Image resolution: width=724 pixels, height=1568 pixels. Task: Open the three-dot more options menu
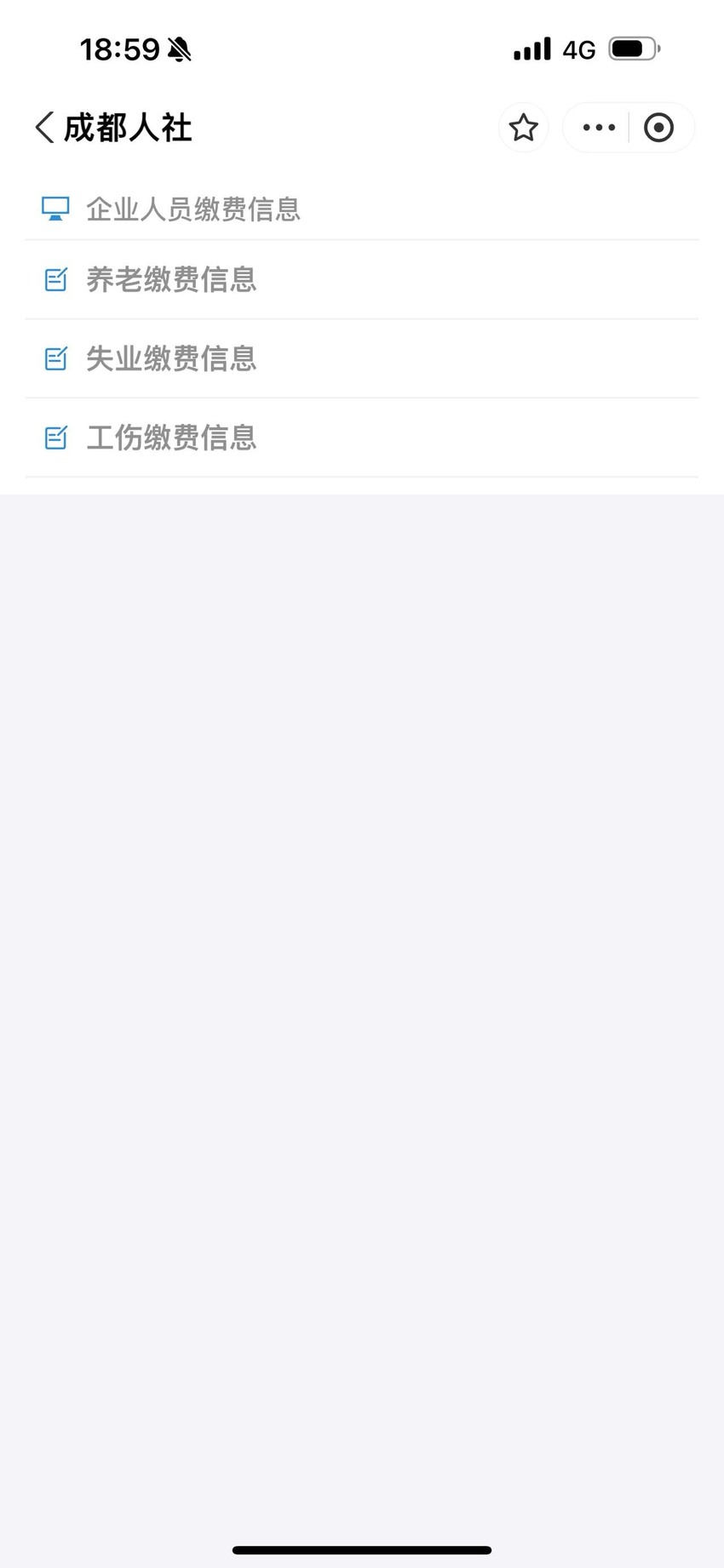(x=598, y=128)
